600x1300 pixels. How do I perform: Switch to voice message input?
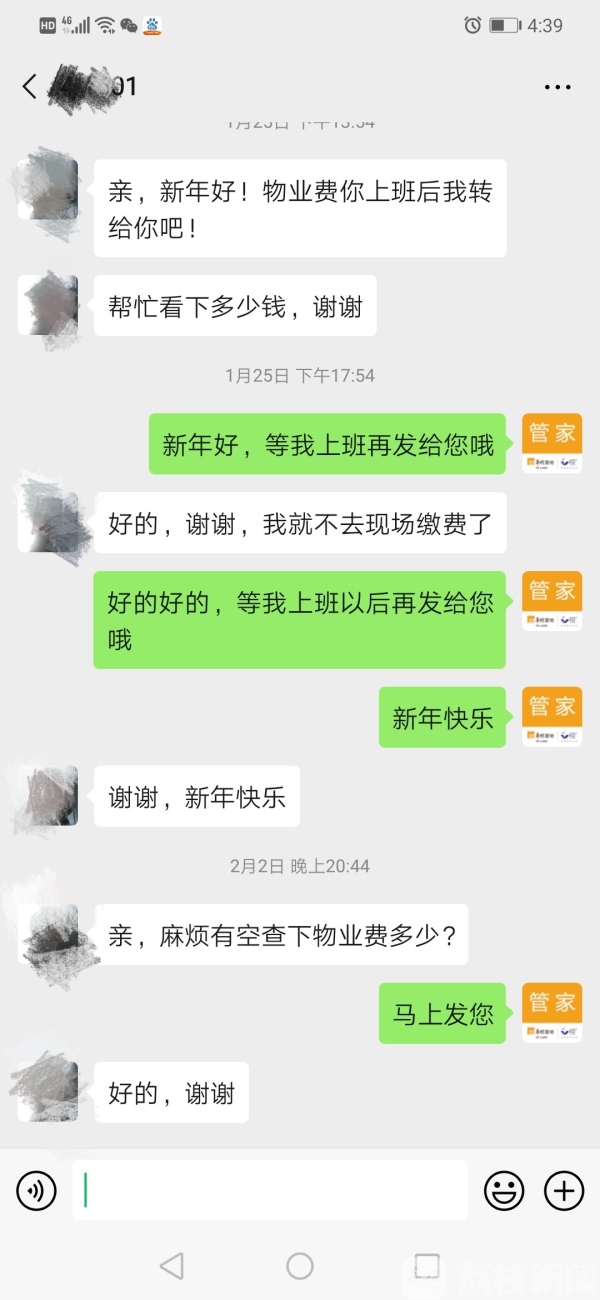click(37, 1190)
